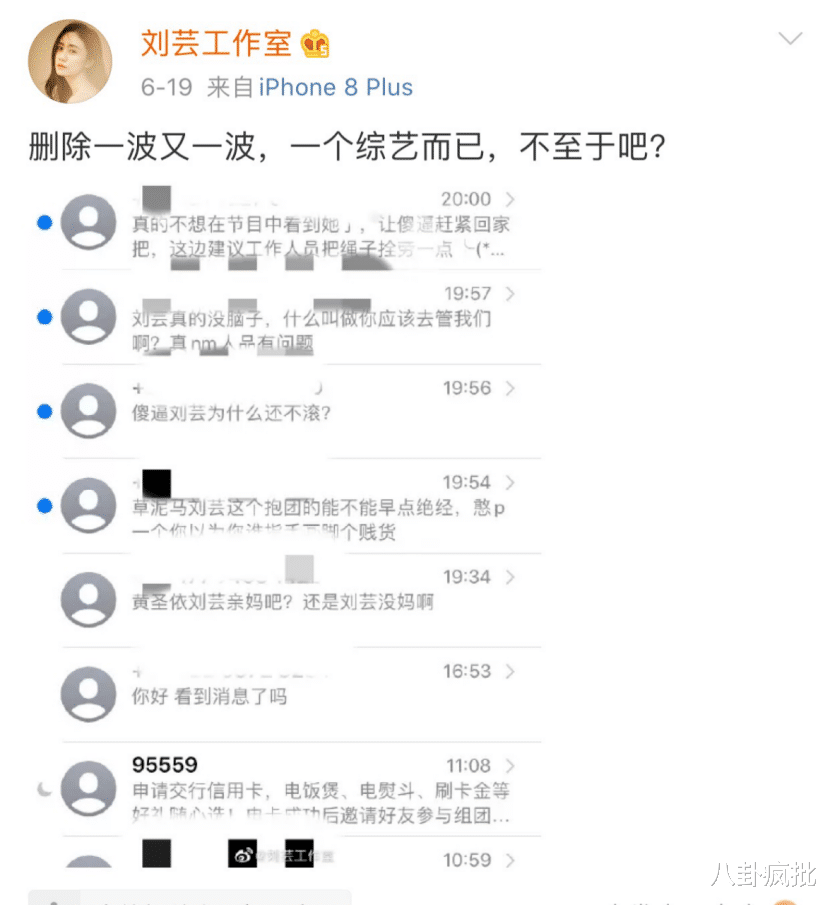This screenshot has height=905, width=830.
Task: Toggle the blue dot next to 19:54 message
Action: [x=43, y=506]
